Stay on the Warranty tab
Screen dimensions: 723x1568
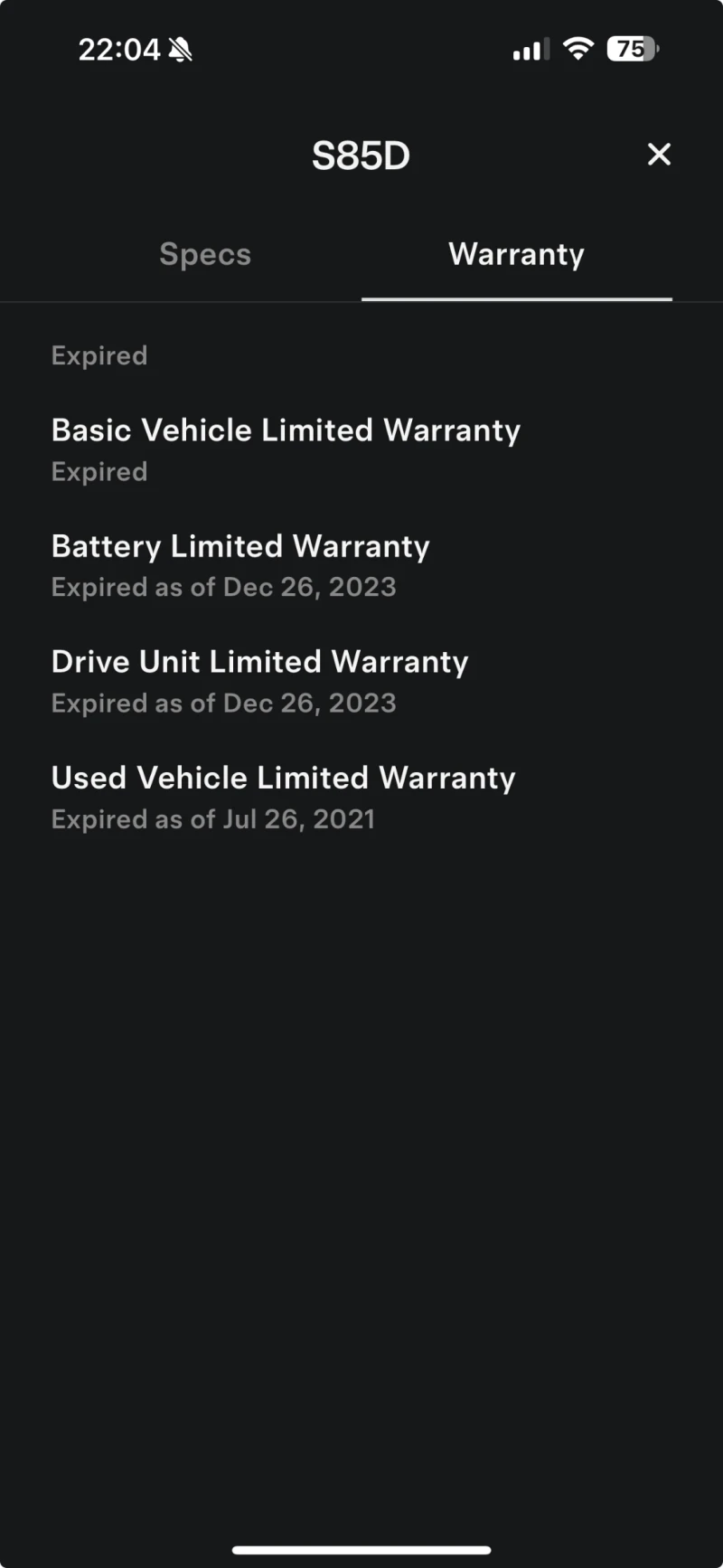516,254
